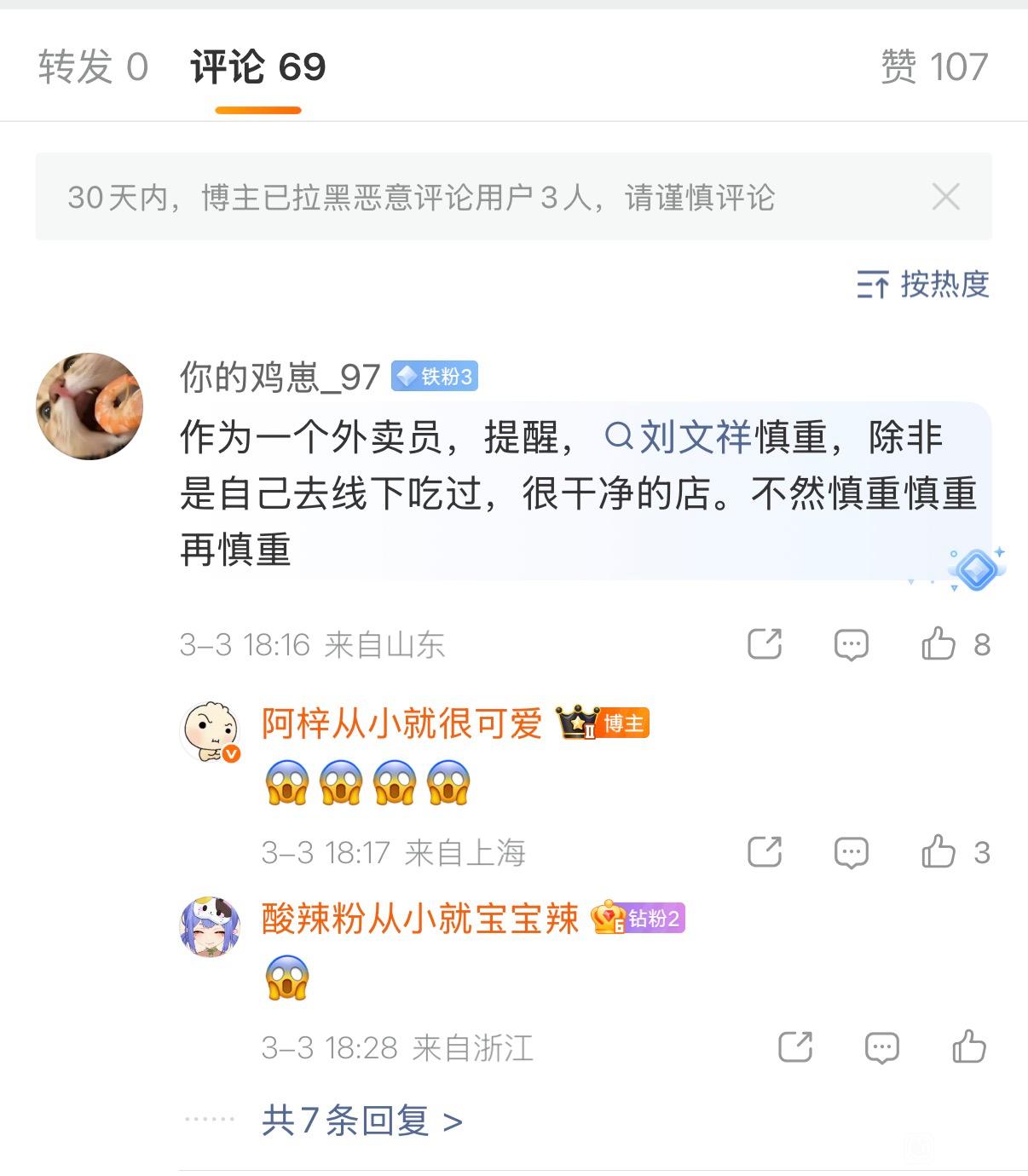Search the 刘文祥 keyword link
The image size is (1028, 1176).
tap(679, 437)
